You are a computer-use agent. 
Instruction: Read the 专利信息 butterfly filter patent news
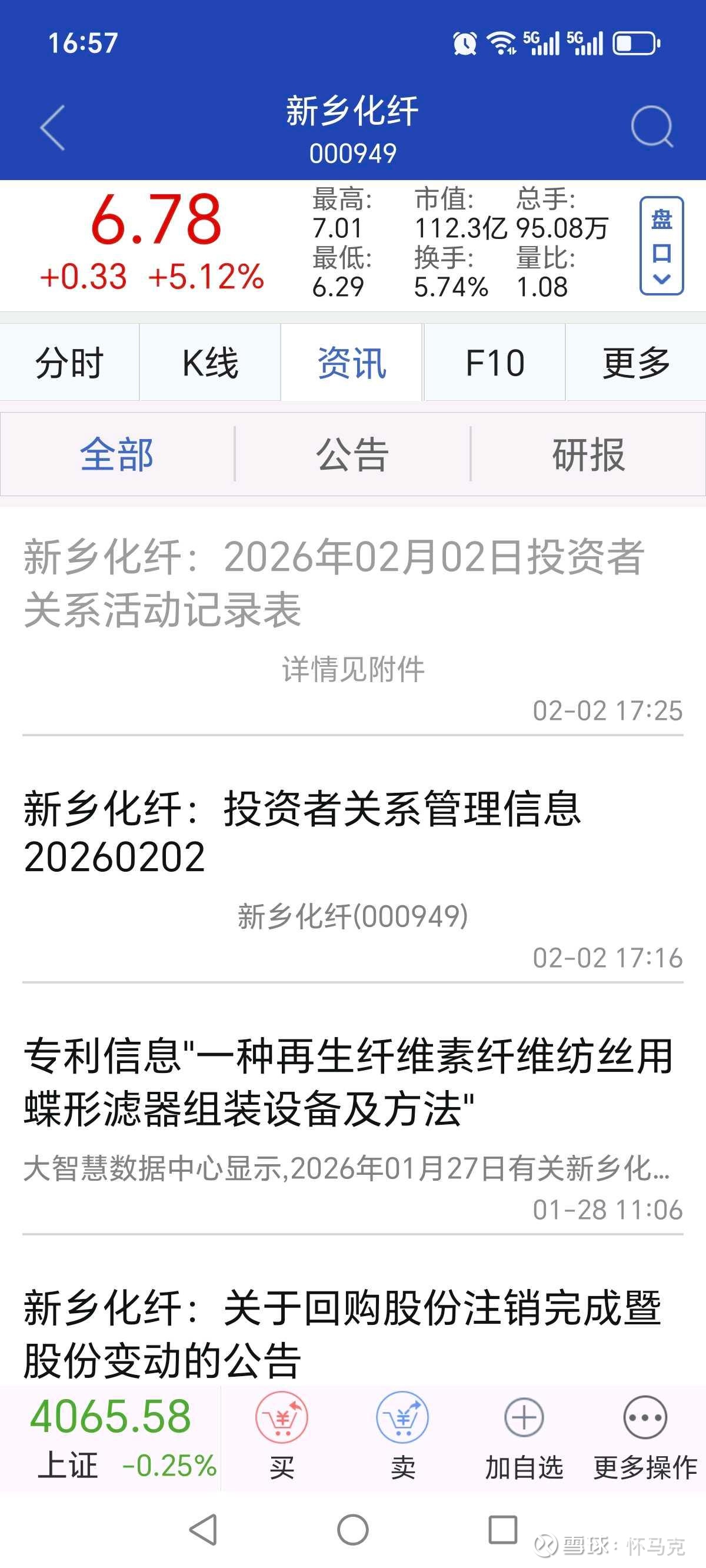[x=348, y=1082]
